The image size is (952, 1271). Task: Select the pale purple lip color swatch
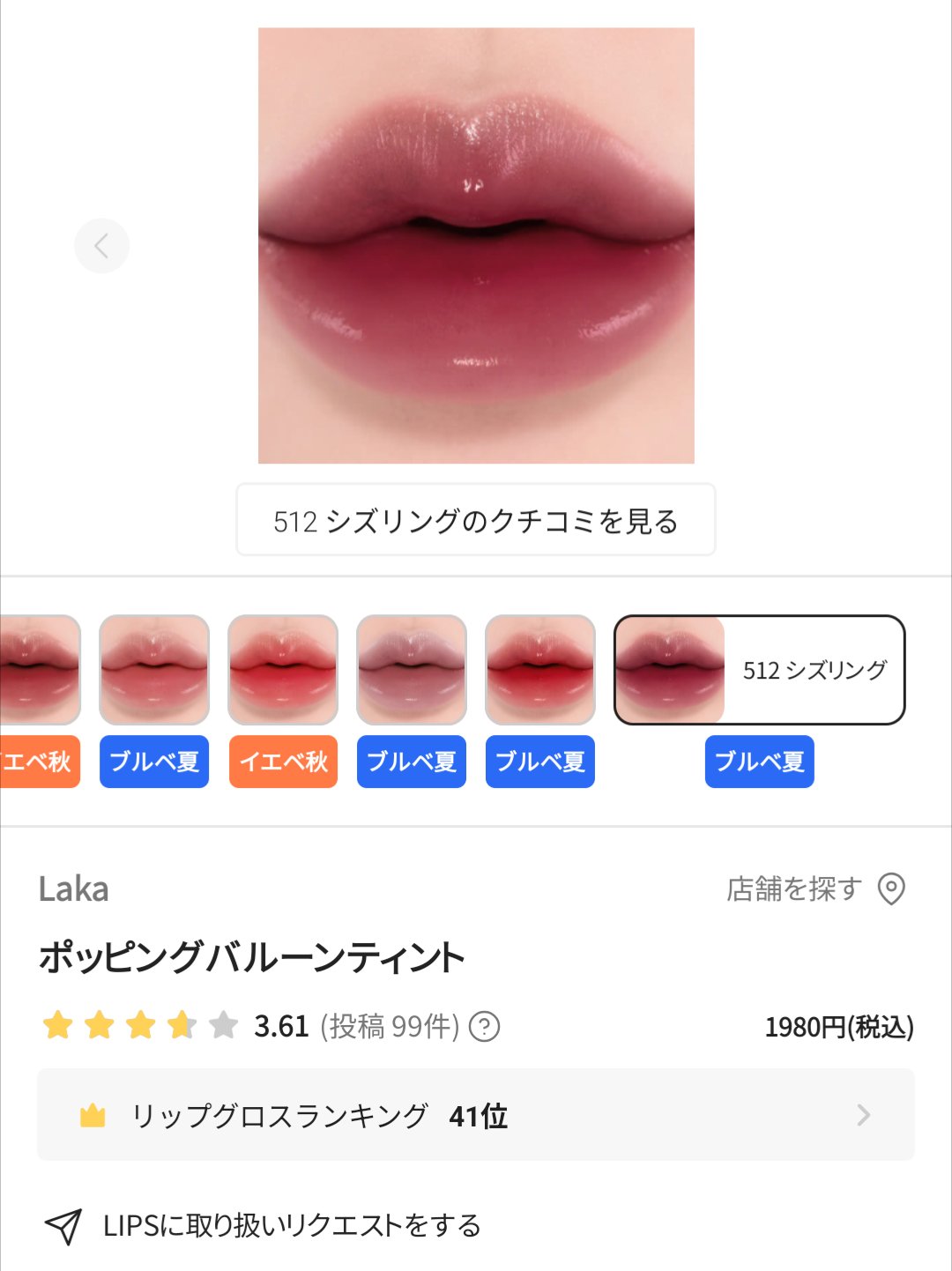pyautogui.click(x=411, y=670)
